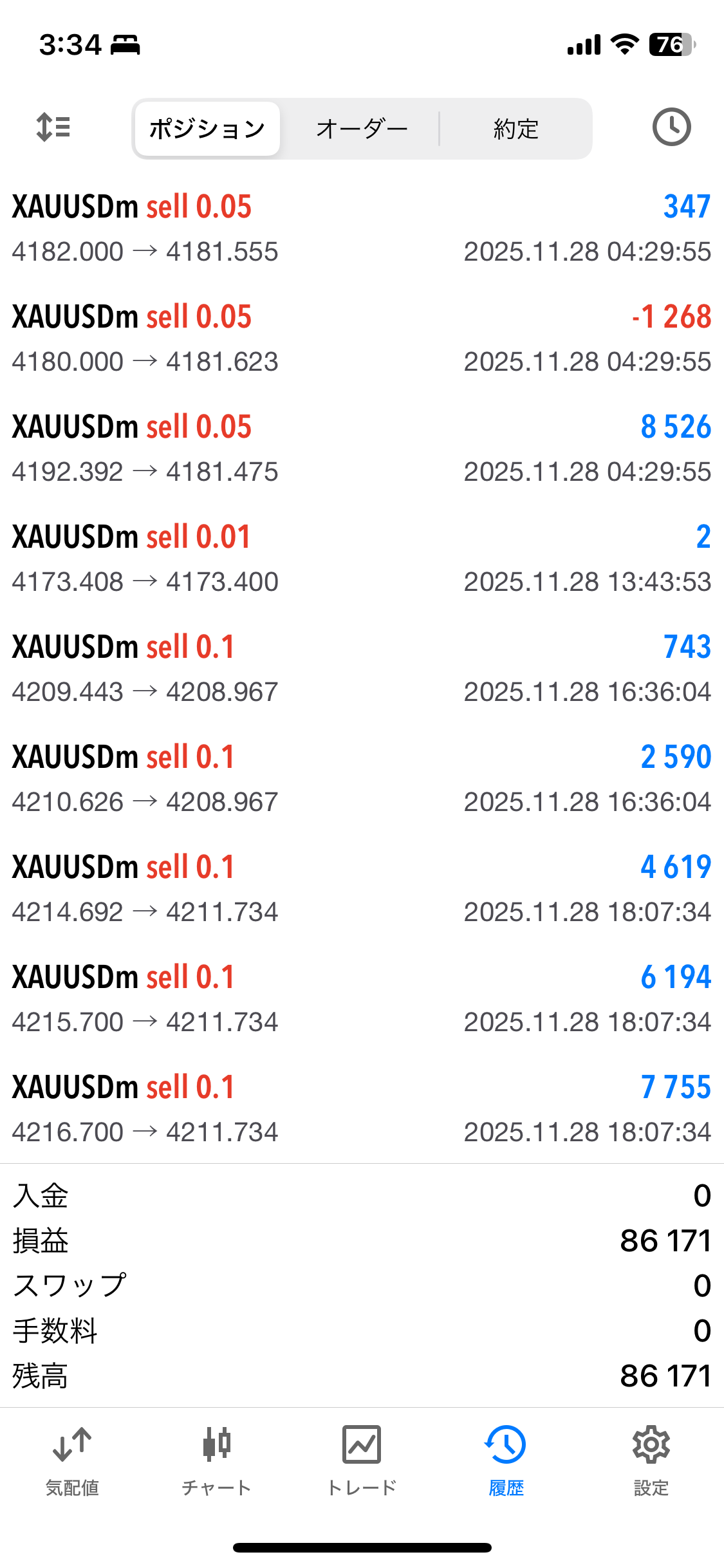
Task: Tap the position with profit 8 526
Action: point(362,449)
